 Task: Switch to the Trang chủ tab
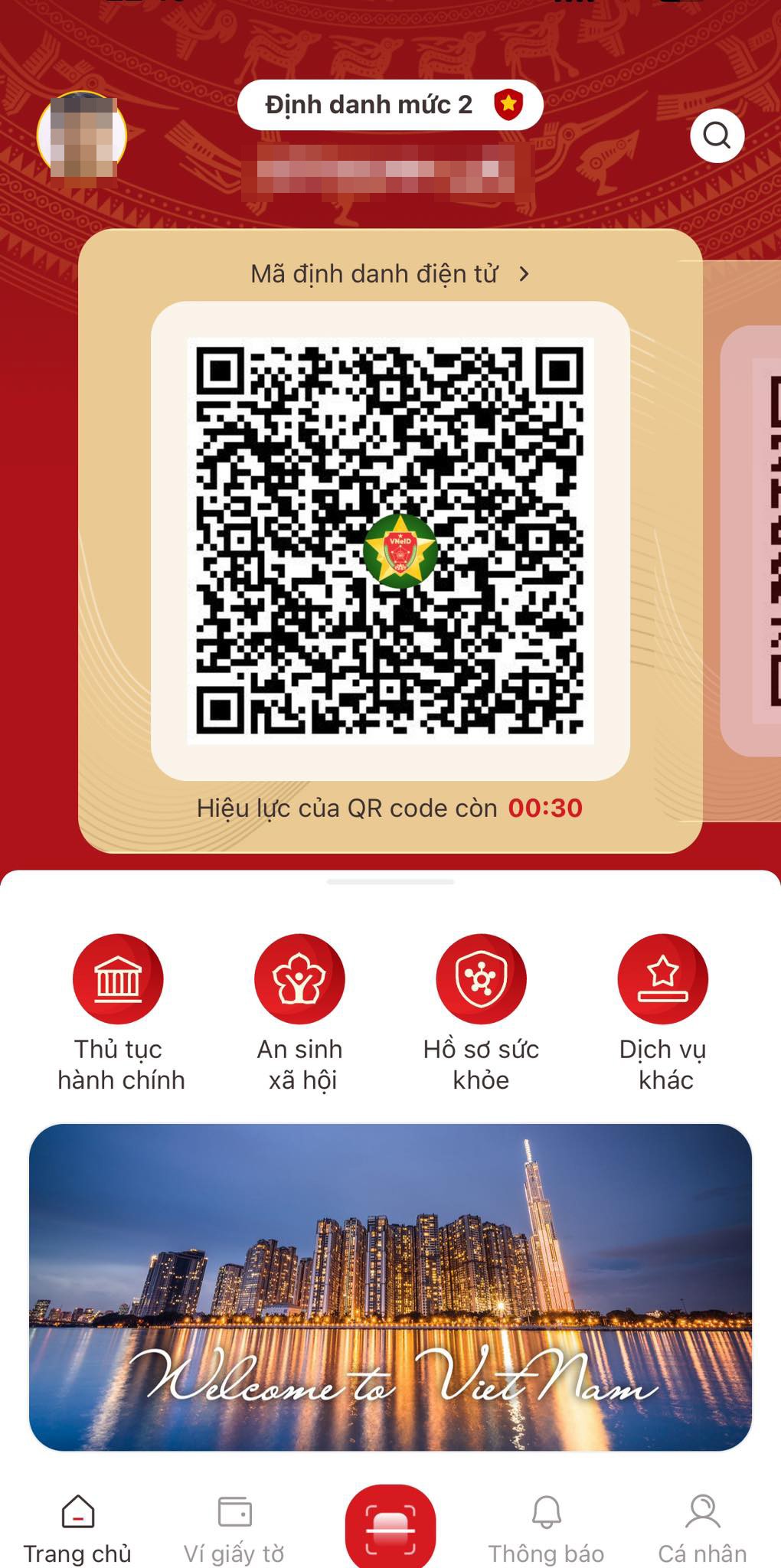[x=77, y=1527]
